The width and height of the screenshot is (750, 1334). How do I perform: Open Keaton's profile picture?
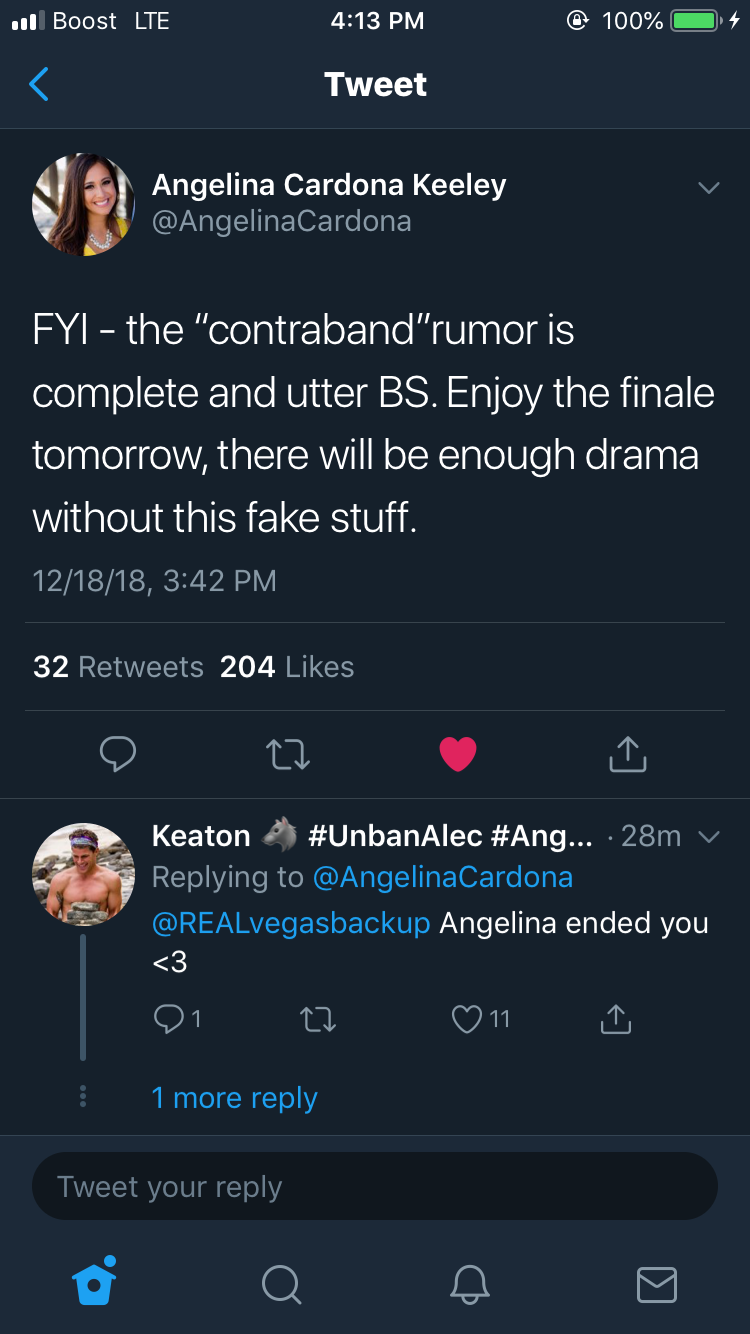(x=83, y=874)
